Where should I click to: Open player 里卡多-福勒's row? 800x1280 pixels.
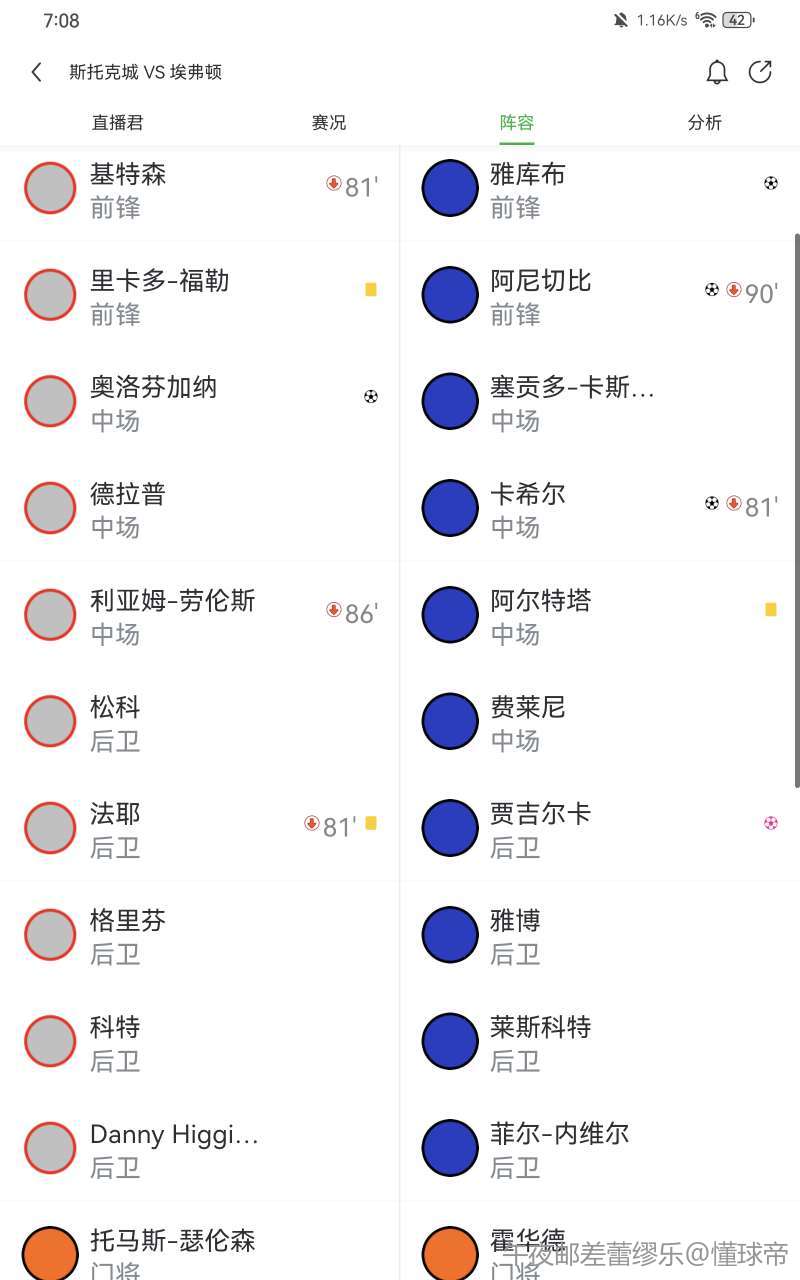pos(200,294)
